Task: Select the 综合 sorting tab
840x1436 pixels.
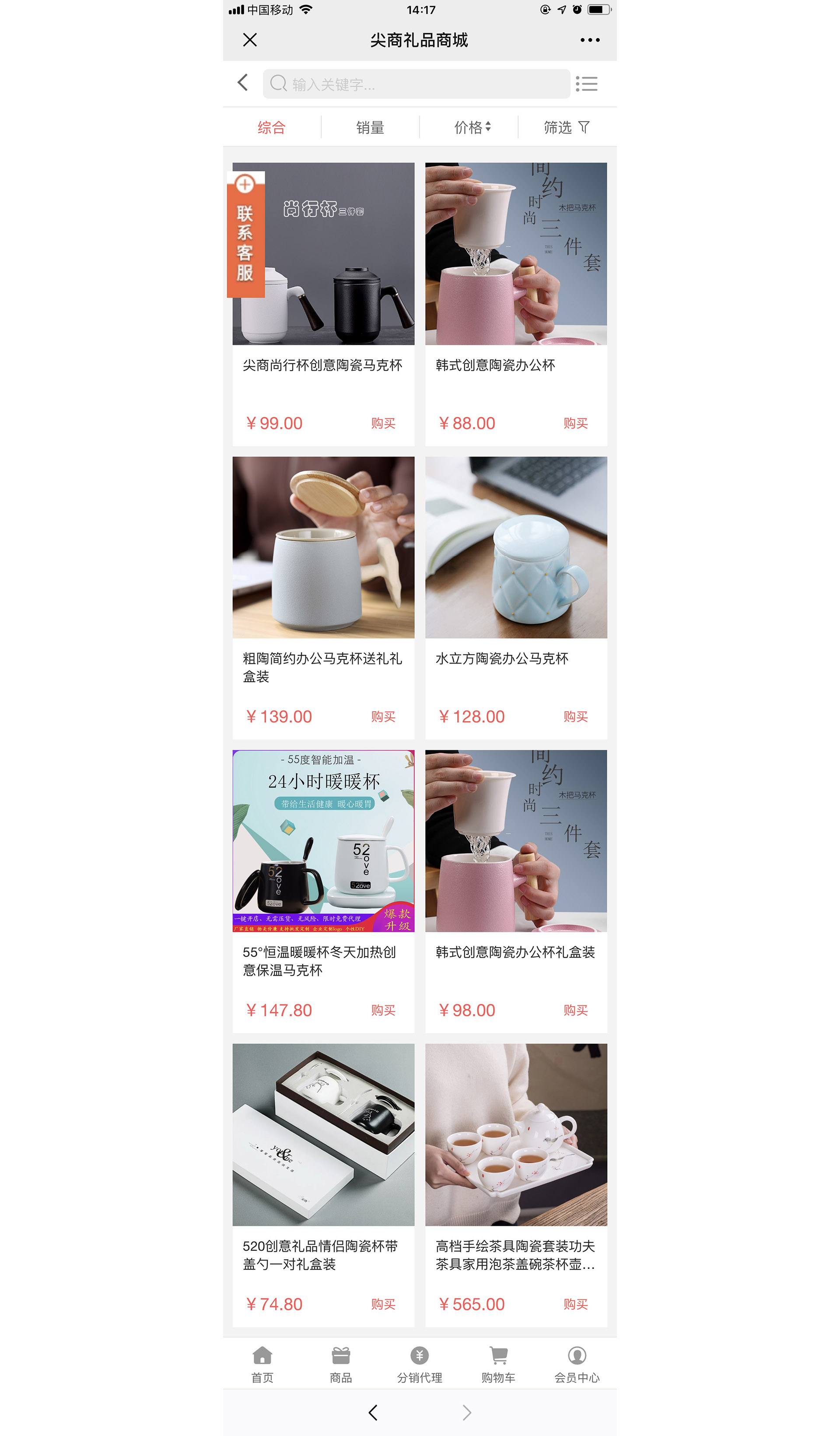Action: [x=271, y=128]
